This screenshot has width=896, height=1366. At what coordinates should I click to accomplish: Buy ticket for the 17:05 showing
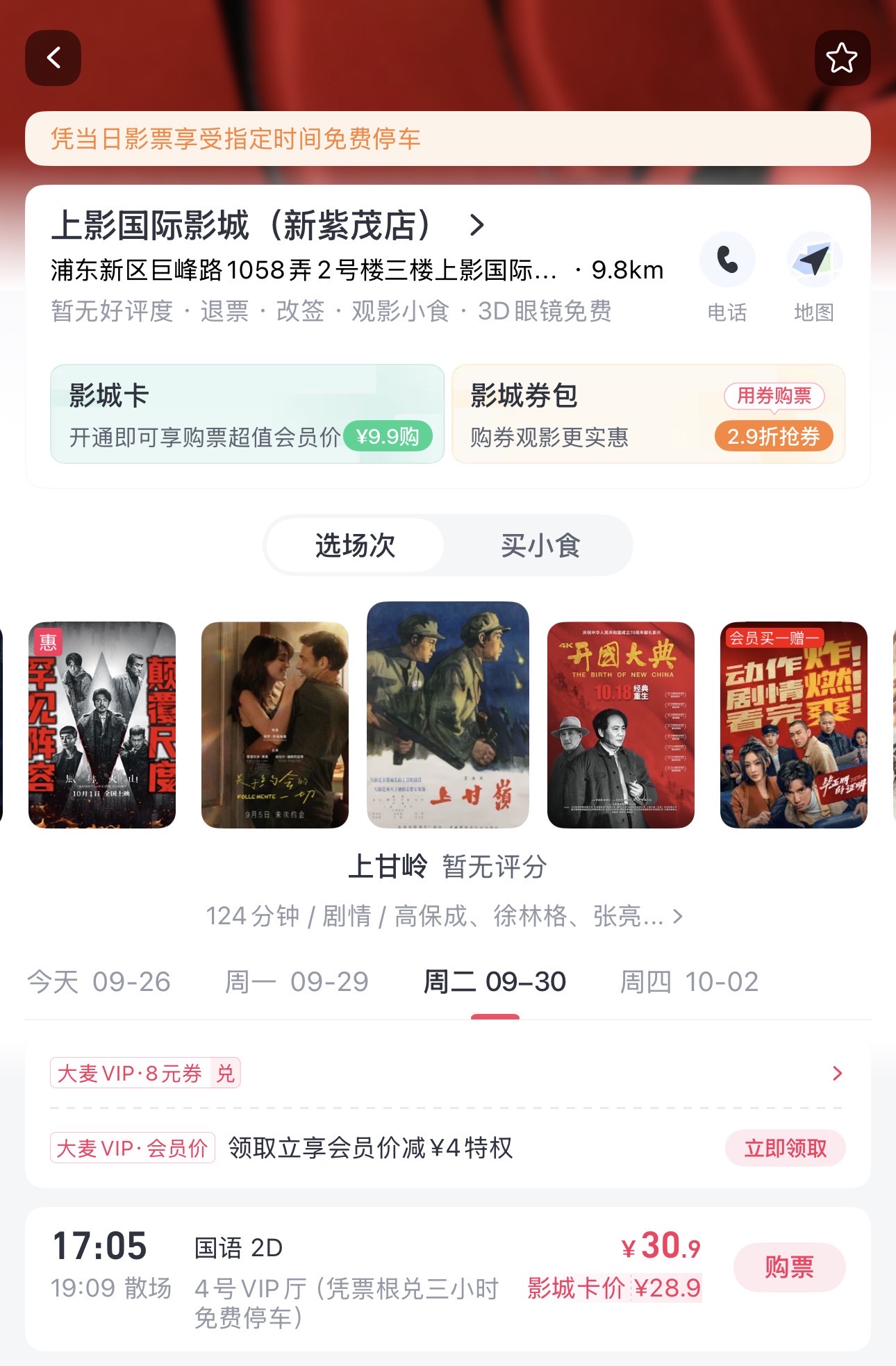(x=789, y=1267)
